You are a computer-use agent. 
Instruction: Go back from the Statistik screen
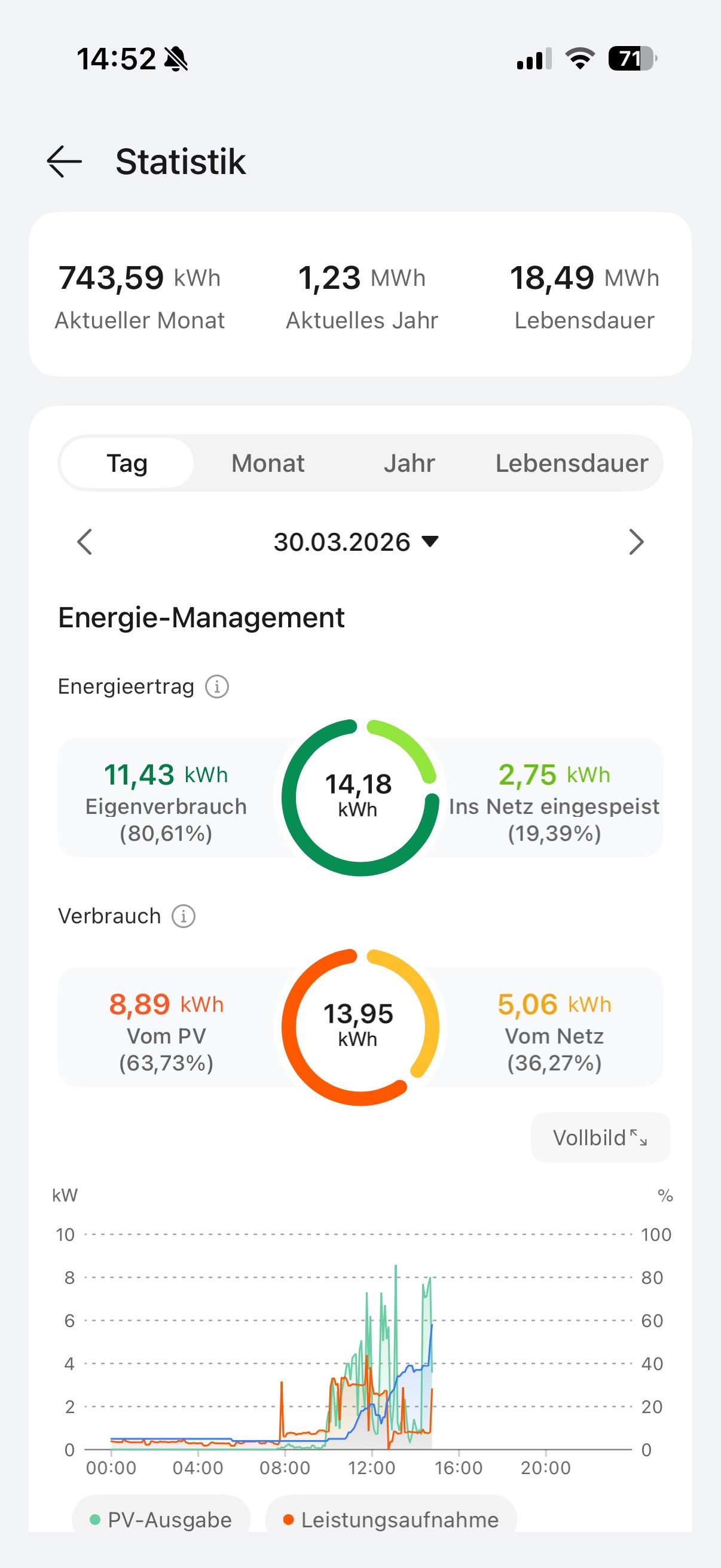click(x=64, y=162)
